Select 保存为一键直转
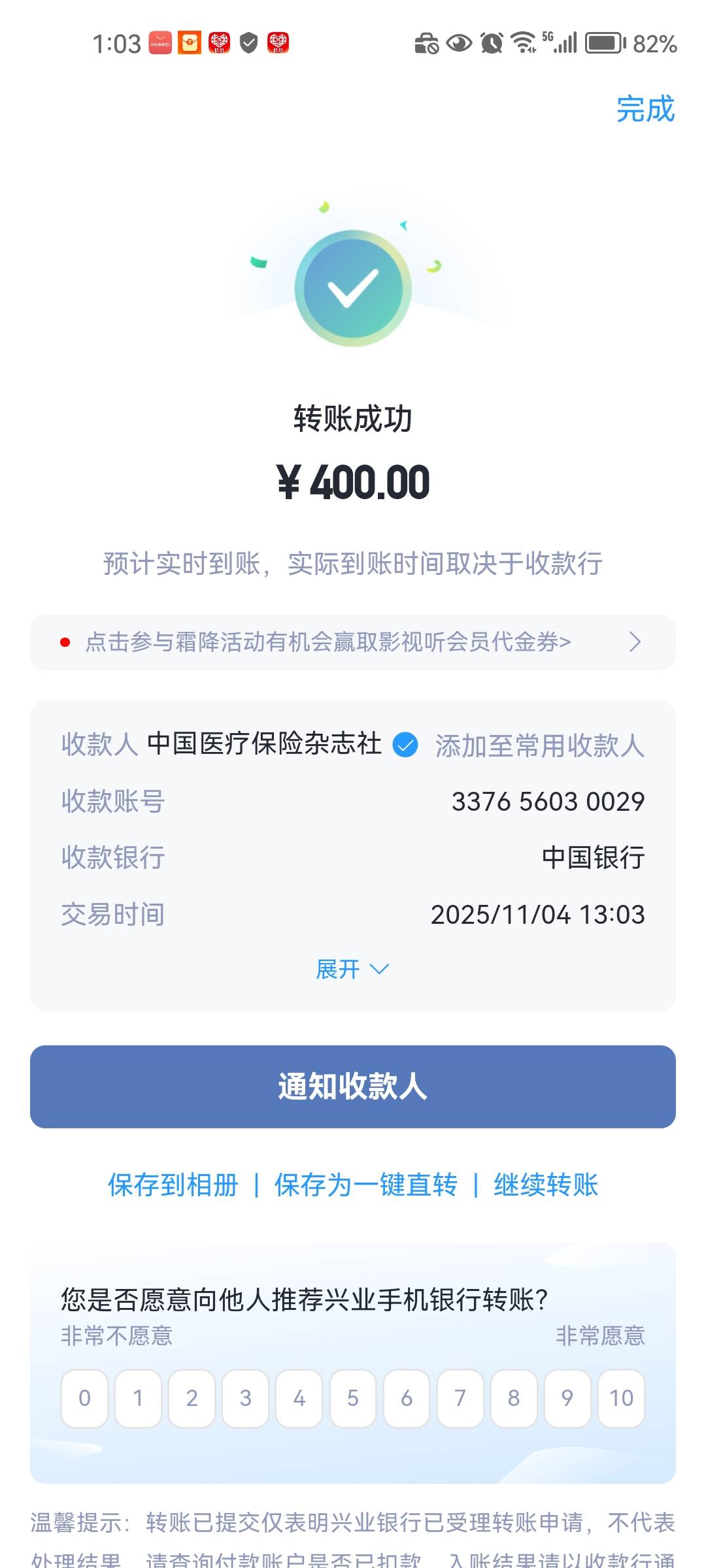Image resolution: width=706 pixels, height=1568 pixels. pyautogui.click(x=365, y=1184)
